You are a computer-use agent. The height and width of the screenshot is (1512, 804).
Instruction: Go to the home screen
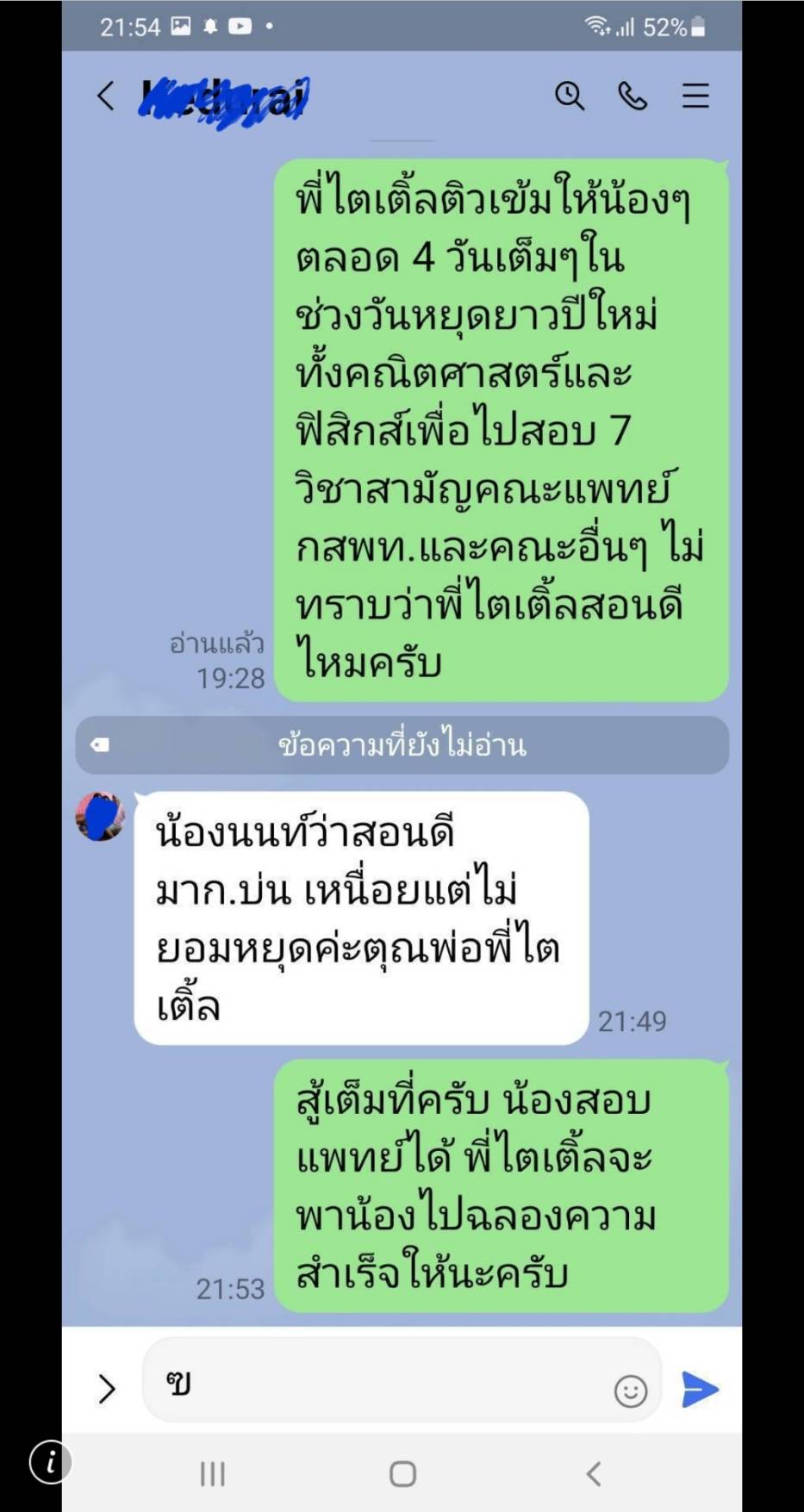pos(402,1473)
